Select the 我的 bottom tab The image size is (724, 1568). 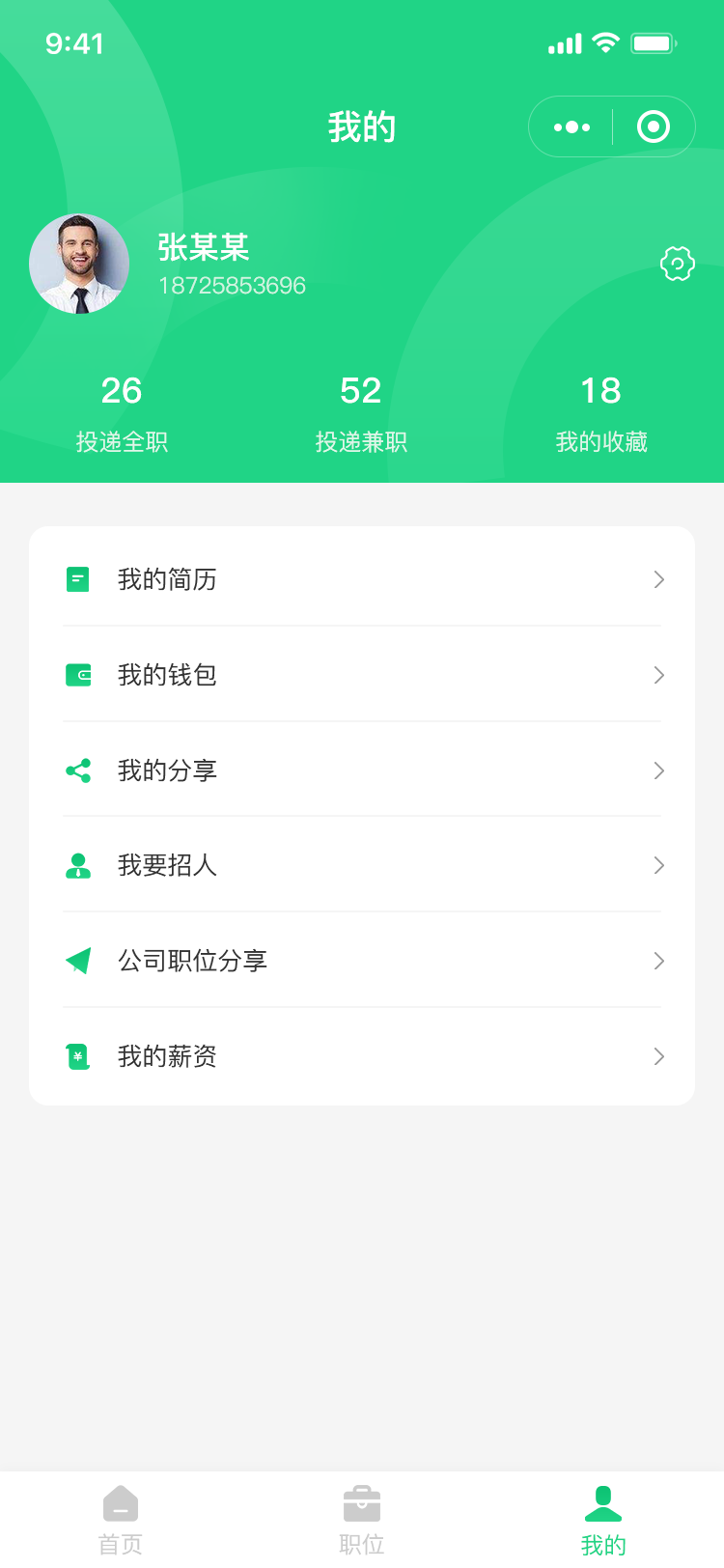(x=603, y=1520)
